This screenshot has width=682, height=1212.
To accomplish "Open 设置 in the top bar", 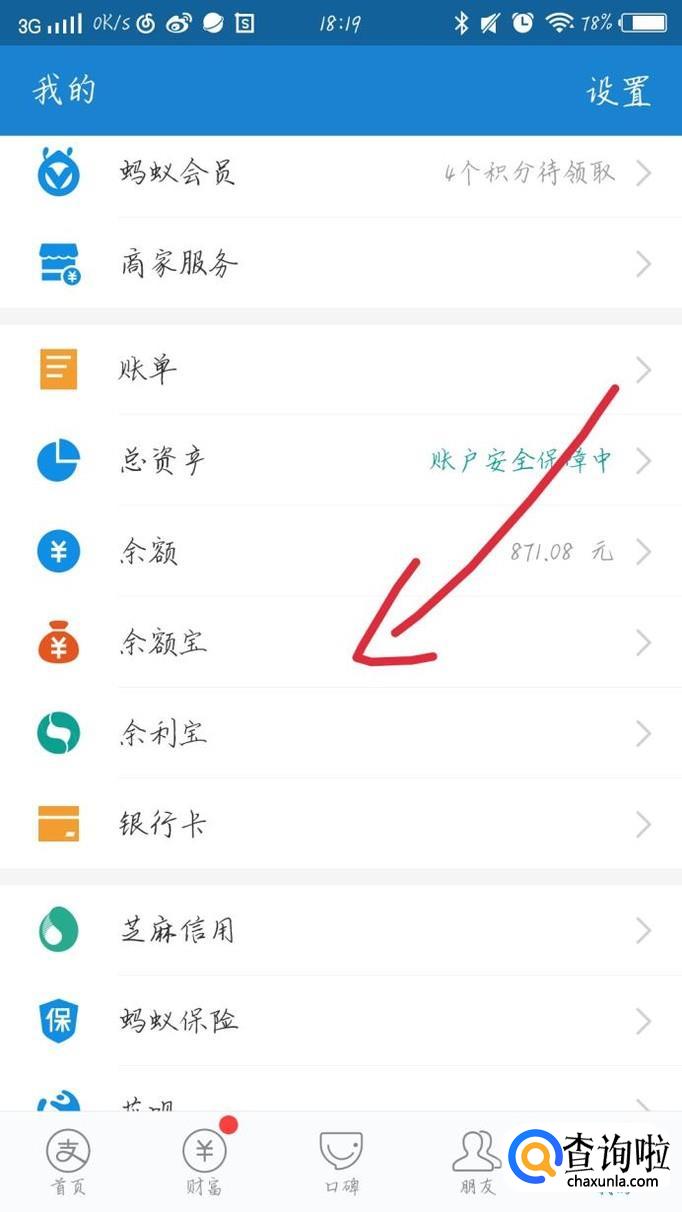I will click(618, 91).
